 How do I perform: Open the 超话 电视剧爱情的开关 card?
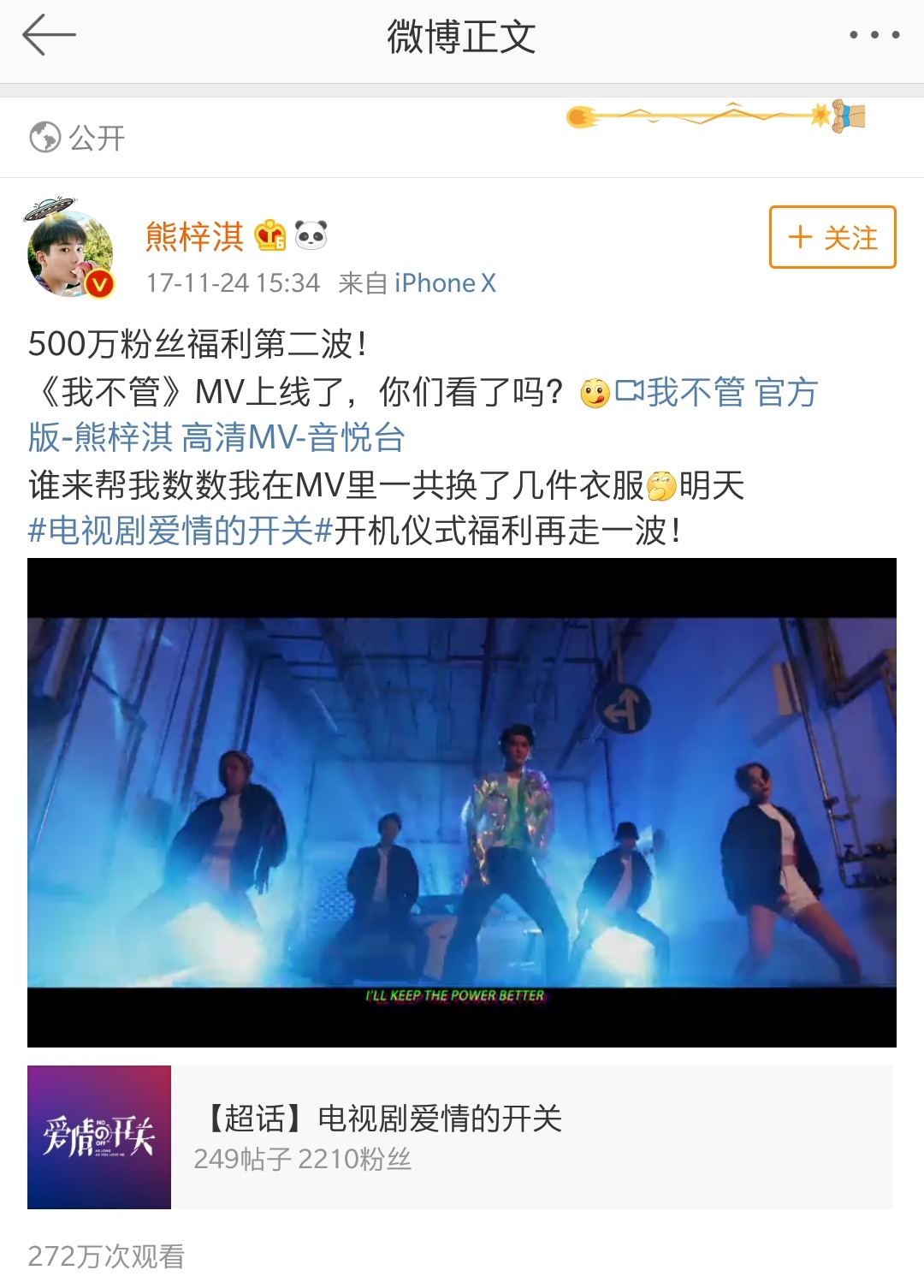(x=460, y=1137)
